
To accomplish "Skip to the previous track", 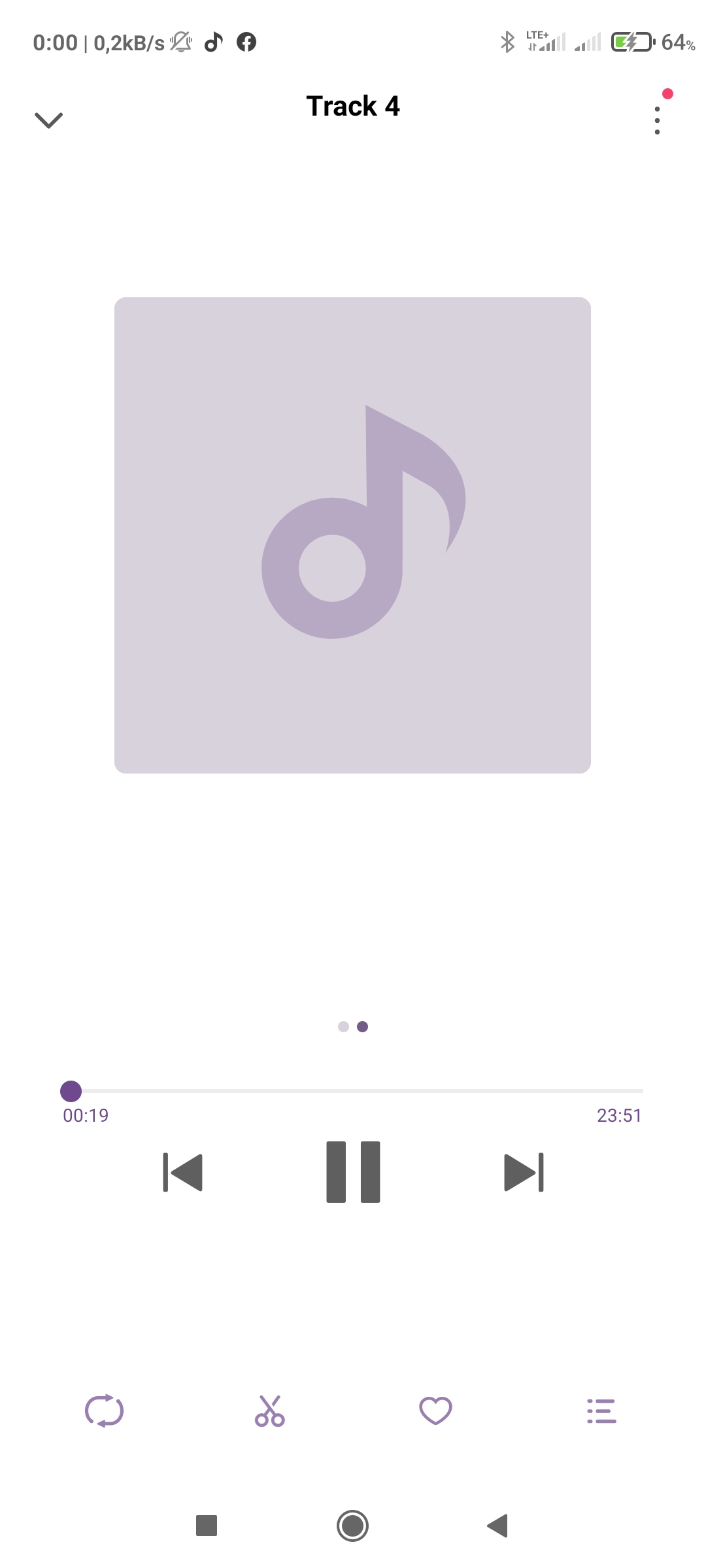I will [x=183, y=1172].
